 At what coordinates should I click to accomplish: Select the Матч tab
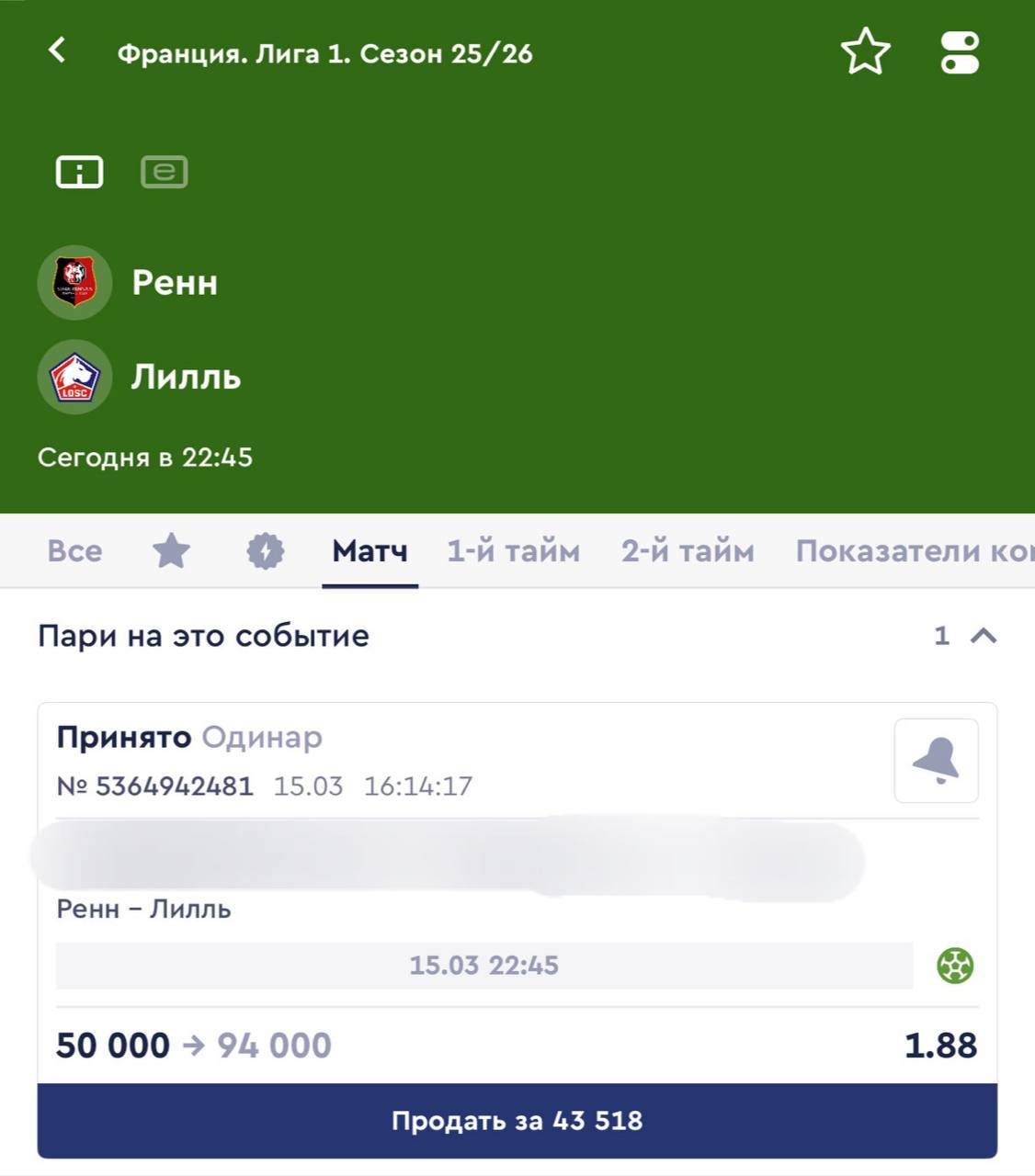pos(370,551)
